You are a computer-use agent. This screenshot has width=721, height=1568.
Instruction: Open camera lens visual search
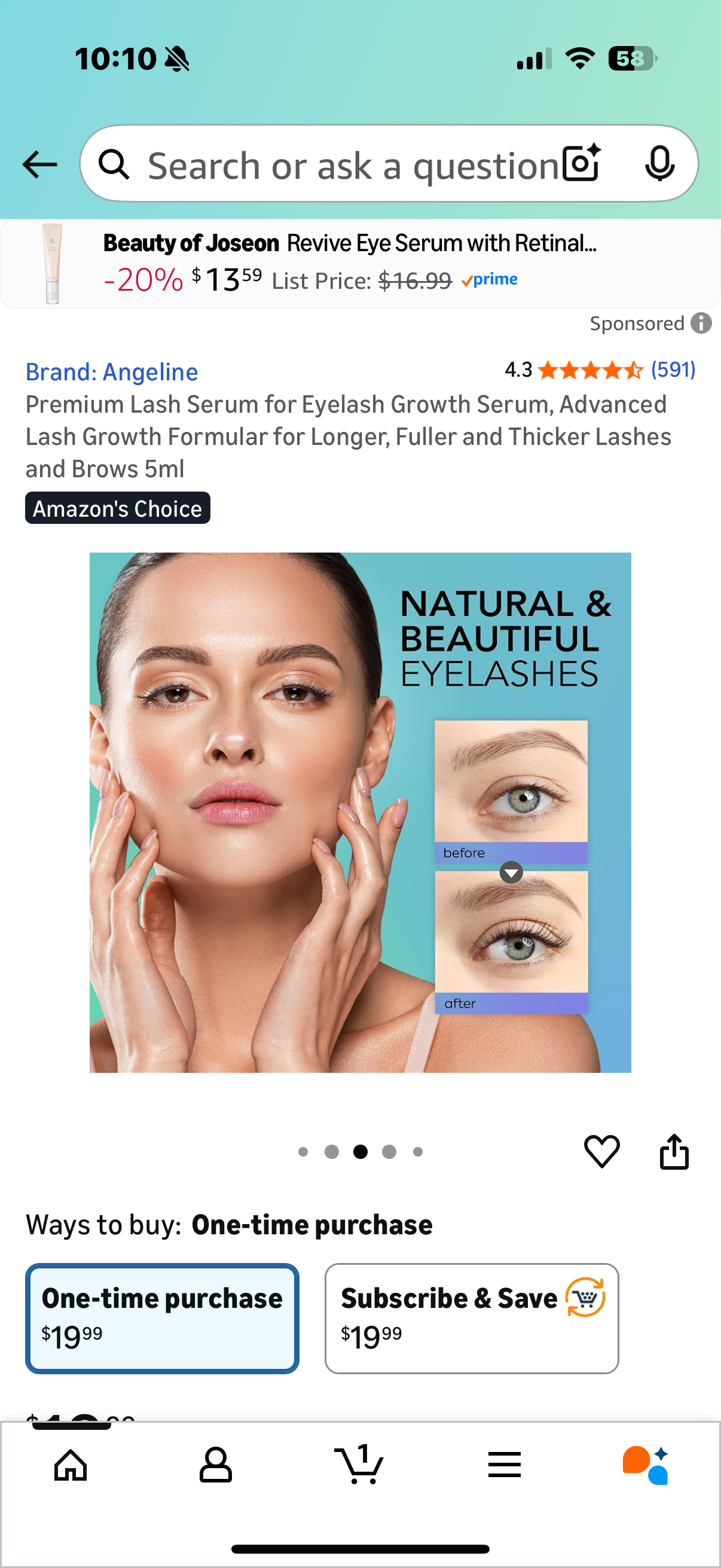581,163
